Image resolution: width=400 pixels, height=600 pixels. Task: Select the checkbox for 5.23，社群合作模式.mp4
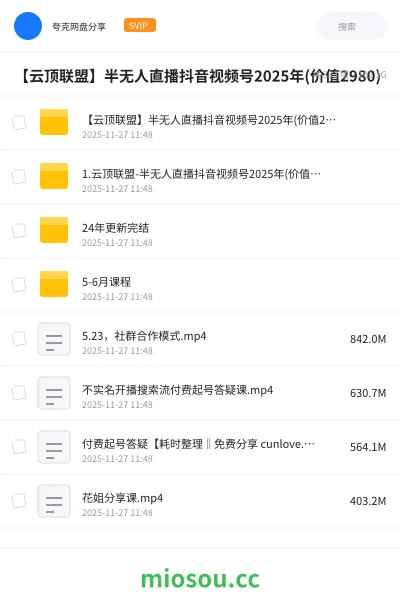click(x=19, y=339)
